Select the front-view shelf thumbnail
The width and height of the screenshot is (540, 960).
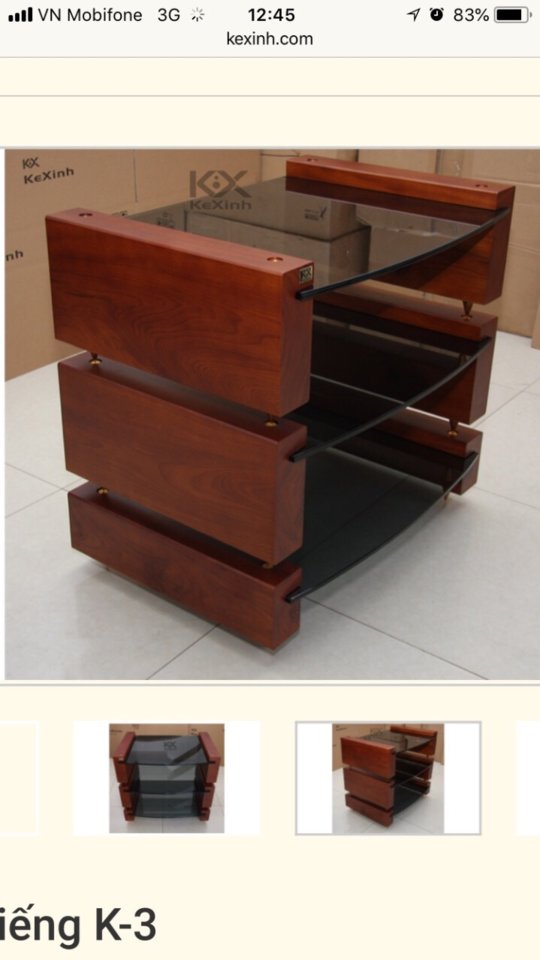click(x=167, y=778)
